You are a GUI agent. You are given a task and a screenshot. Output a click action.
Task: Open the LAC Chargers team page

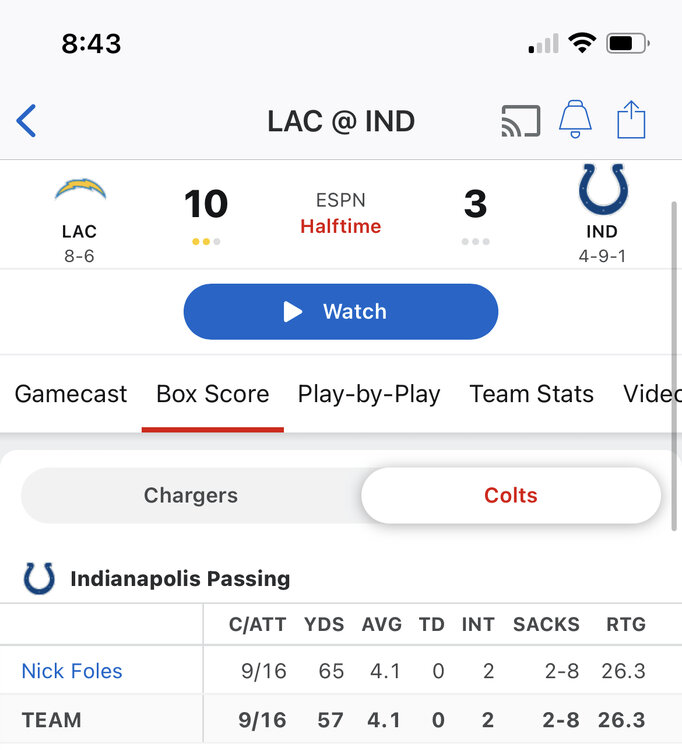coord(79,213)
